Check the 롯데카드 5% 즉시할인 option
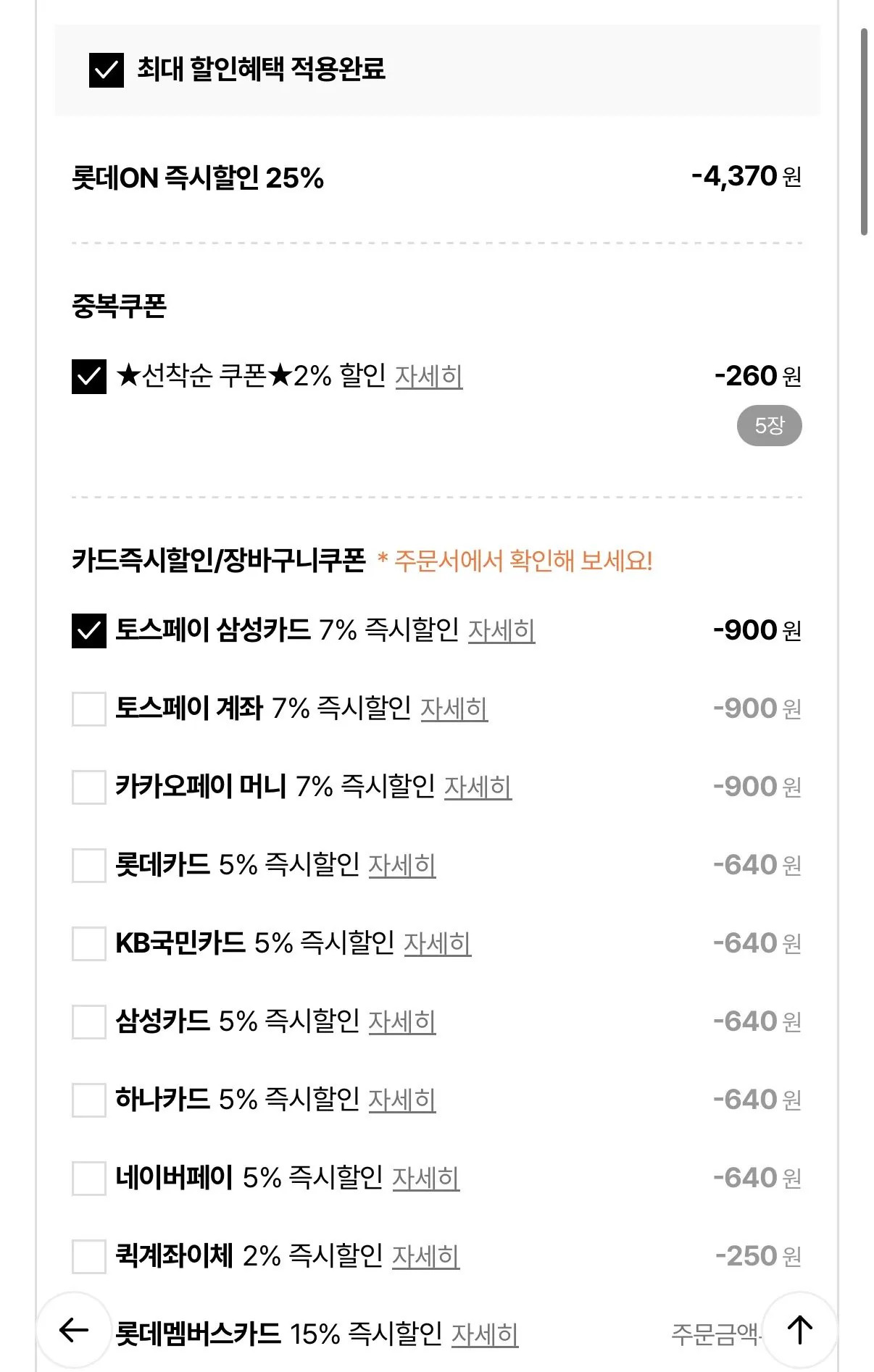Screen dimensions: 874x1372 coord(89,864)
